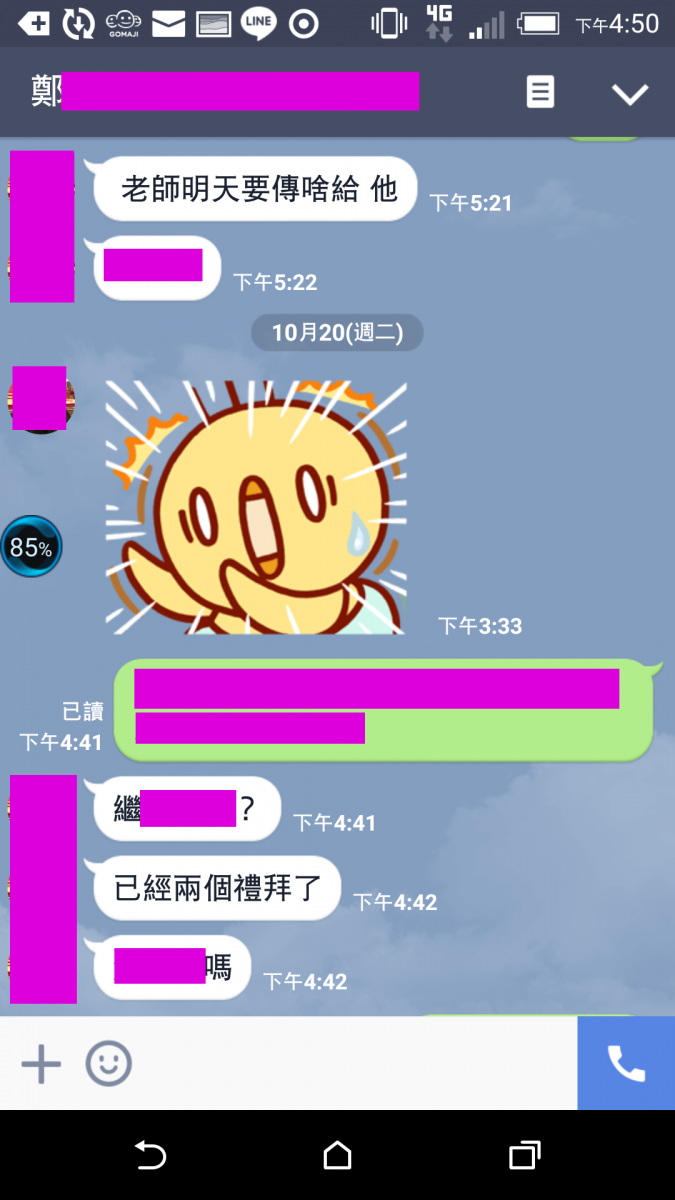Go back using system back button

[150, 1156]
